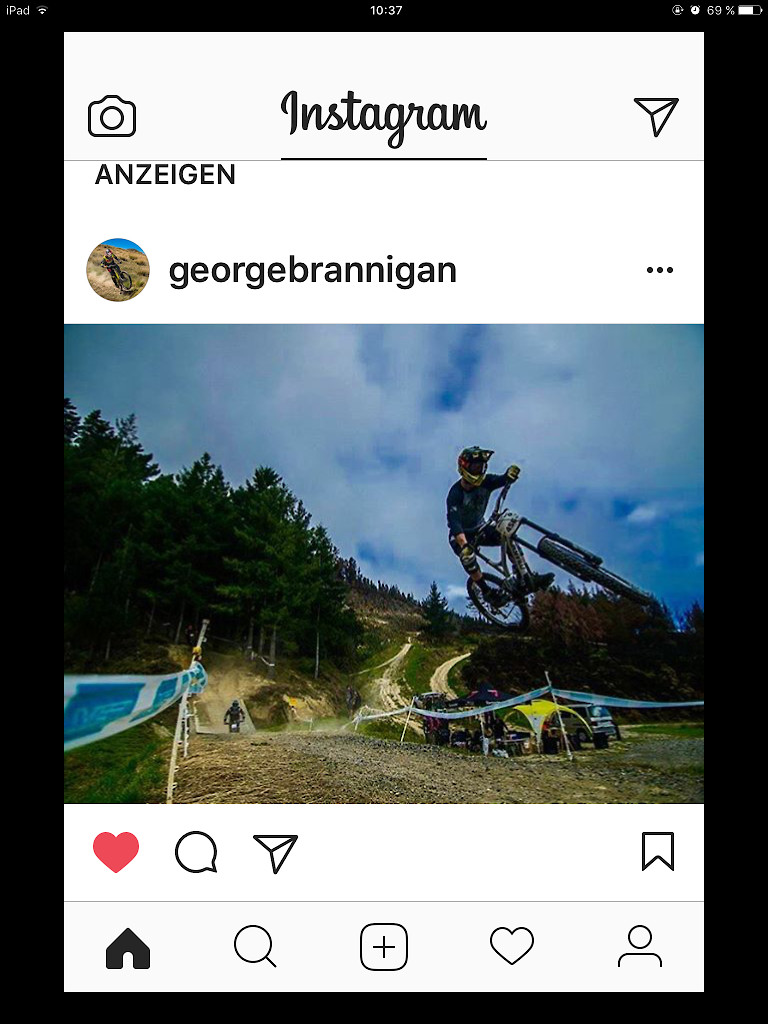This screenshot has height=1024, width=768.
Task: Share the post via paper plane below photo
Action: [x=276, y=853]
